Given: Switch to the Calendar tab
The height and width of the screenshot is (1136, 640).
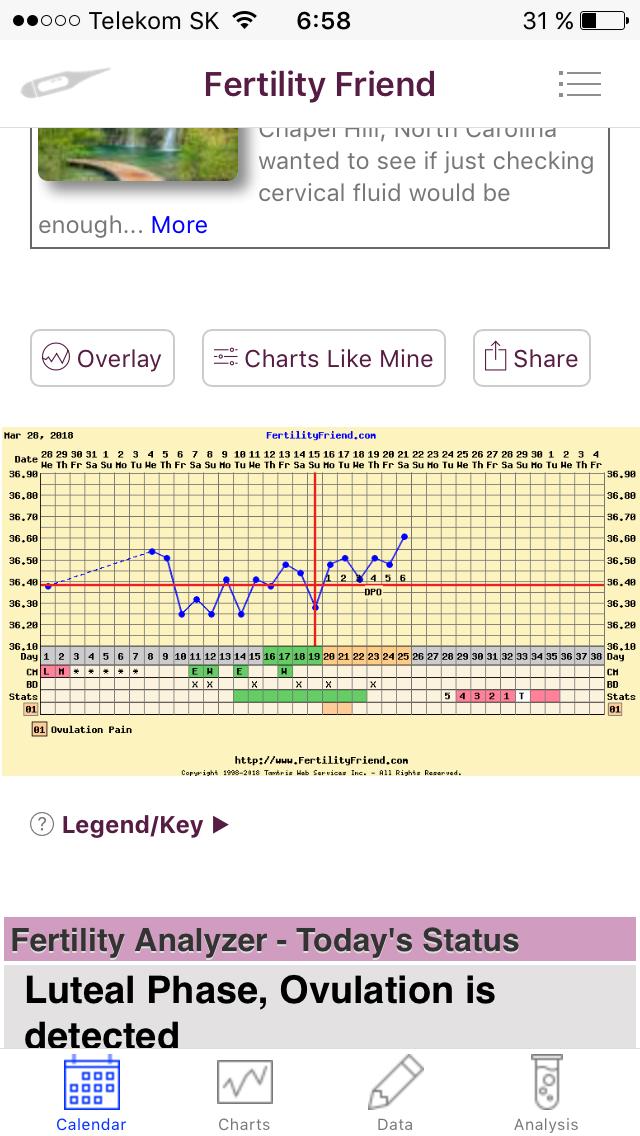Looking at the screenshot, I should click(x=91, y=1094).
